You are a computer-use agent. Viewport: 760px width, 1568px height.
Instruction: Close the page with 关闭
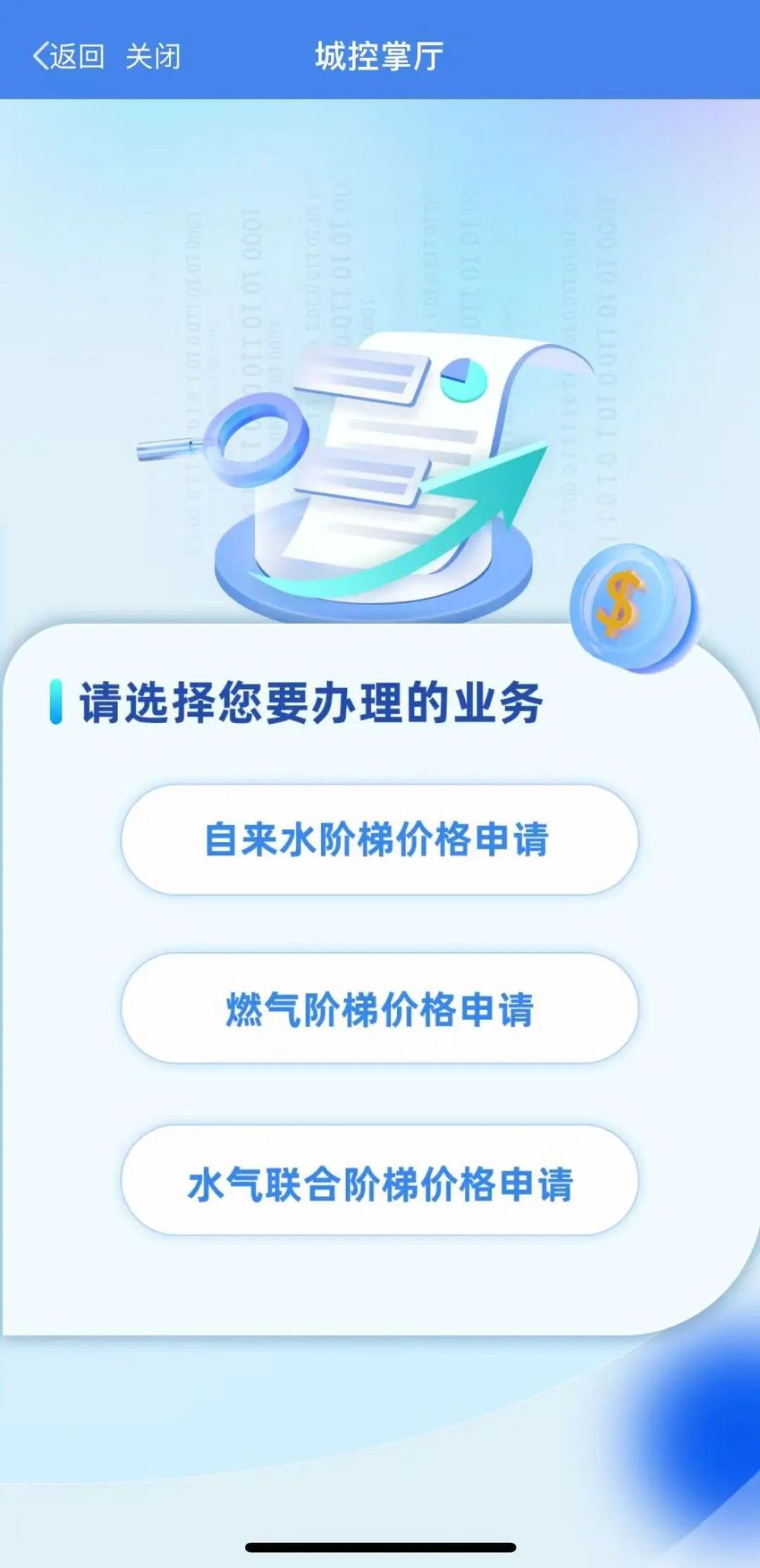[x=153, y=57]
